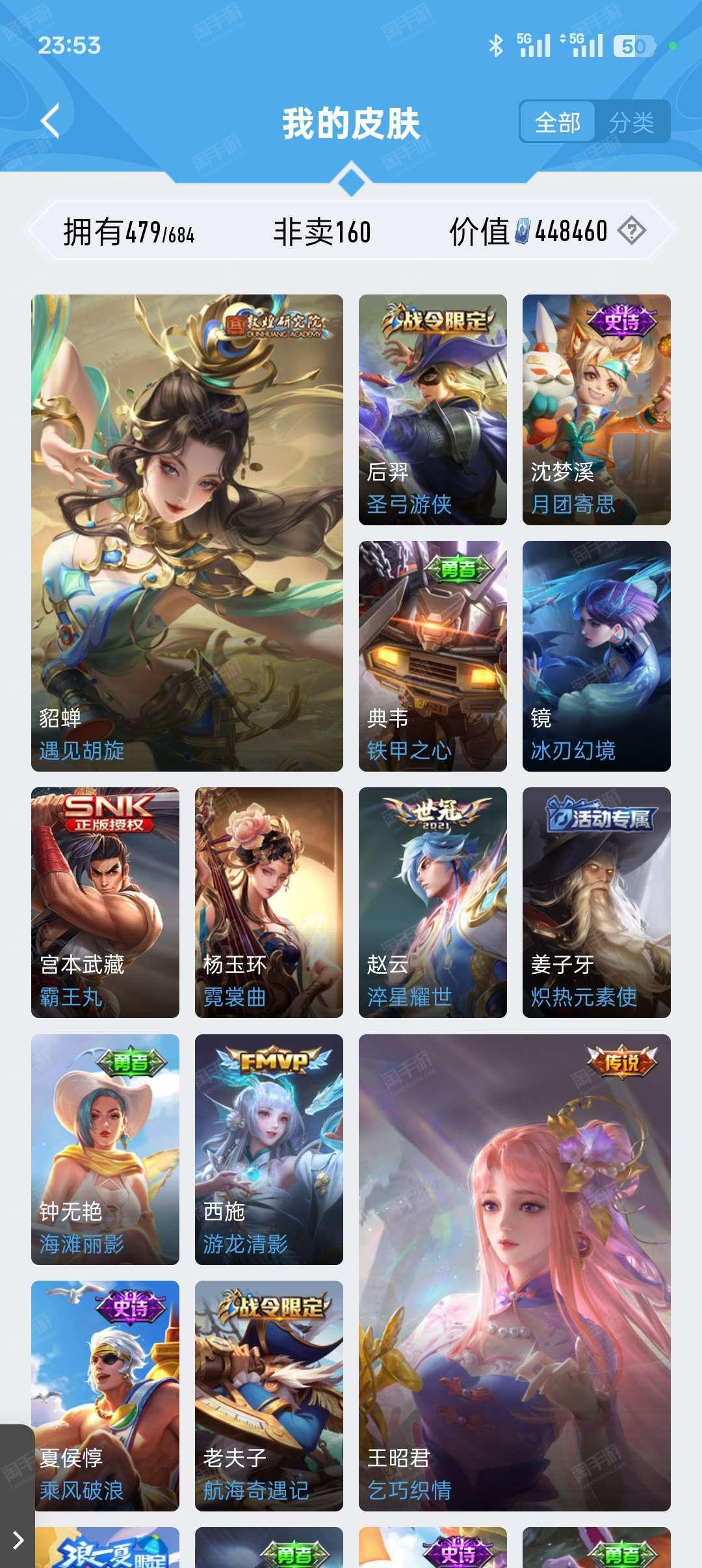This screenshot has width=702, height=1568.
Task: Open 后羿 圣弓游侠 skin card
Action: (x=433, y=410)
